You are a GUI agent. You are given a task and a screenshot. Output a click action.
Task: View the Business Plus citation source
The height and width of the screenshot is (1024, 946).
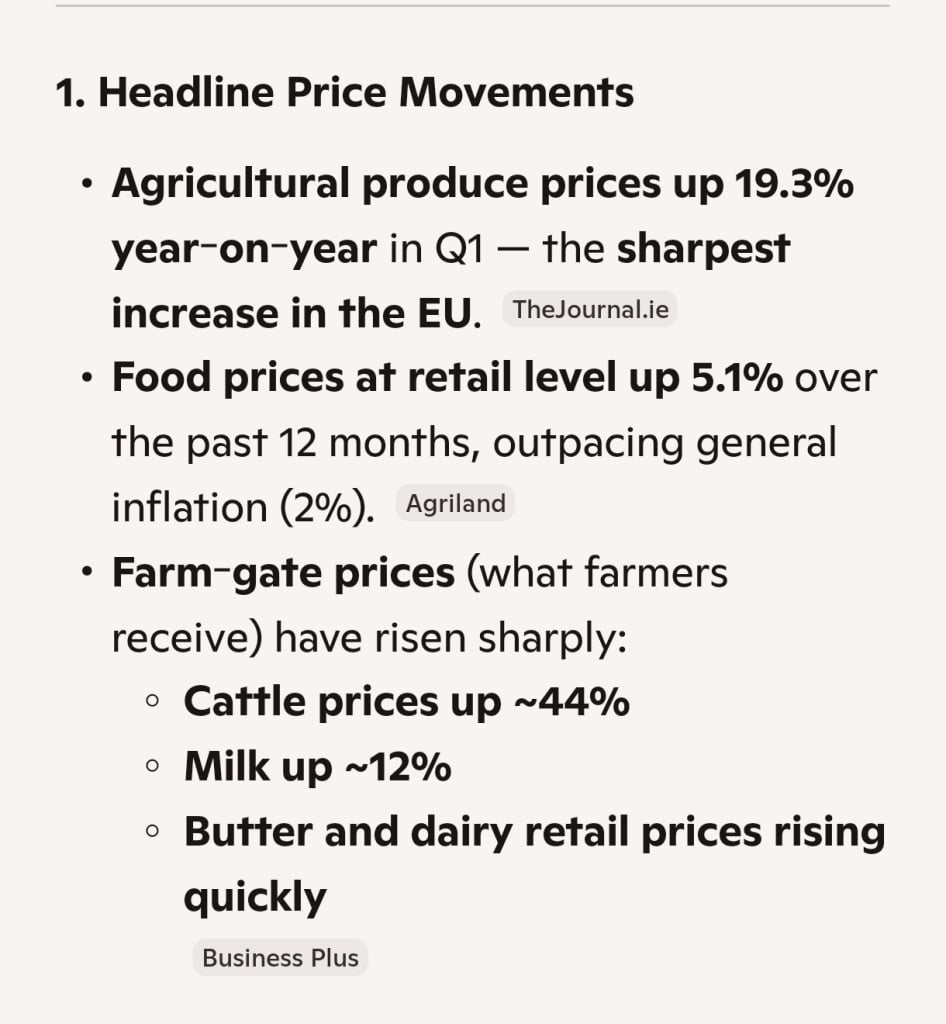pyautogui.click(x=280, y=958)
